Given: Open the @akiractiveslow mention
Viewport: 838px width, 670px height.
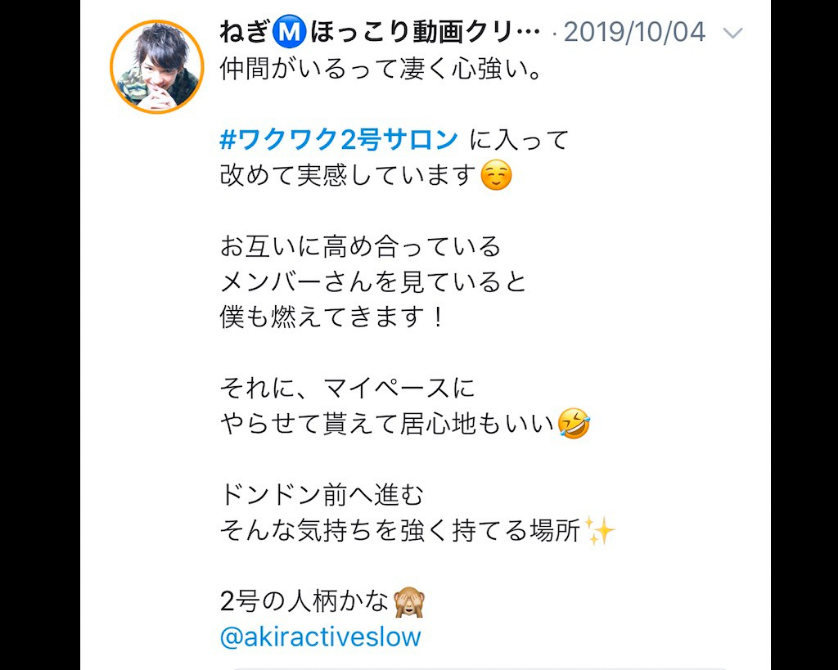Looking at the screenshot, I should point(320,636).
